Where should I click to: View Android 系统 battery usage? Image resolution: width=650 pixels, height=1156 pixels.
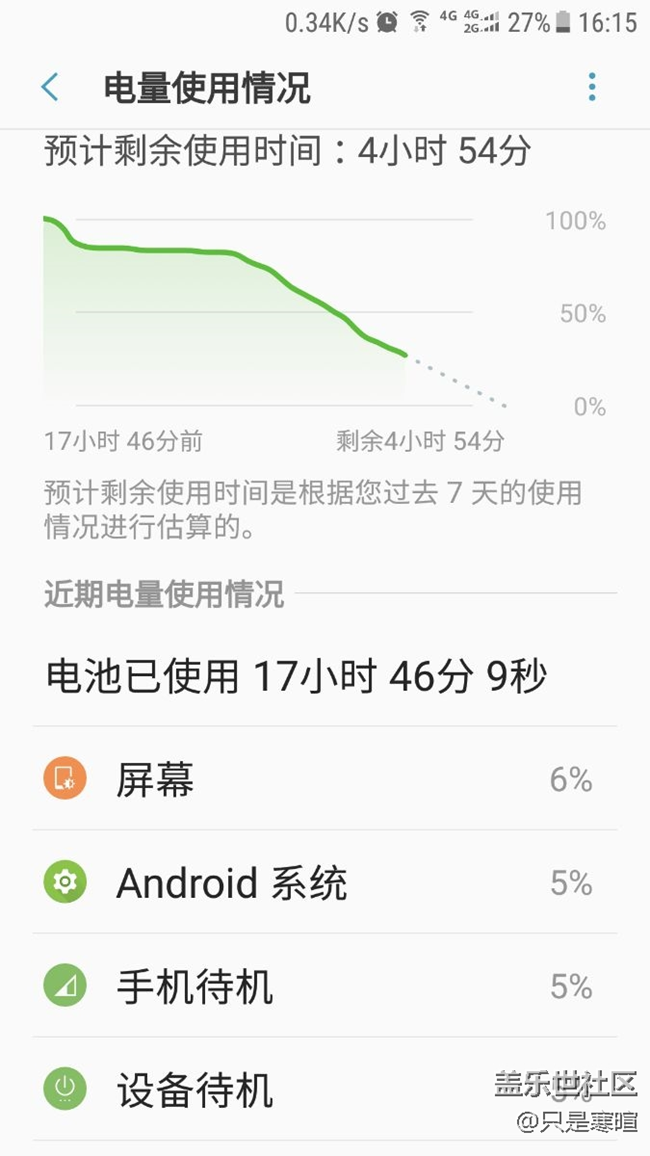point(324,883)
